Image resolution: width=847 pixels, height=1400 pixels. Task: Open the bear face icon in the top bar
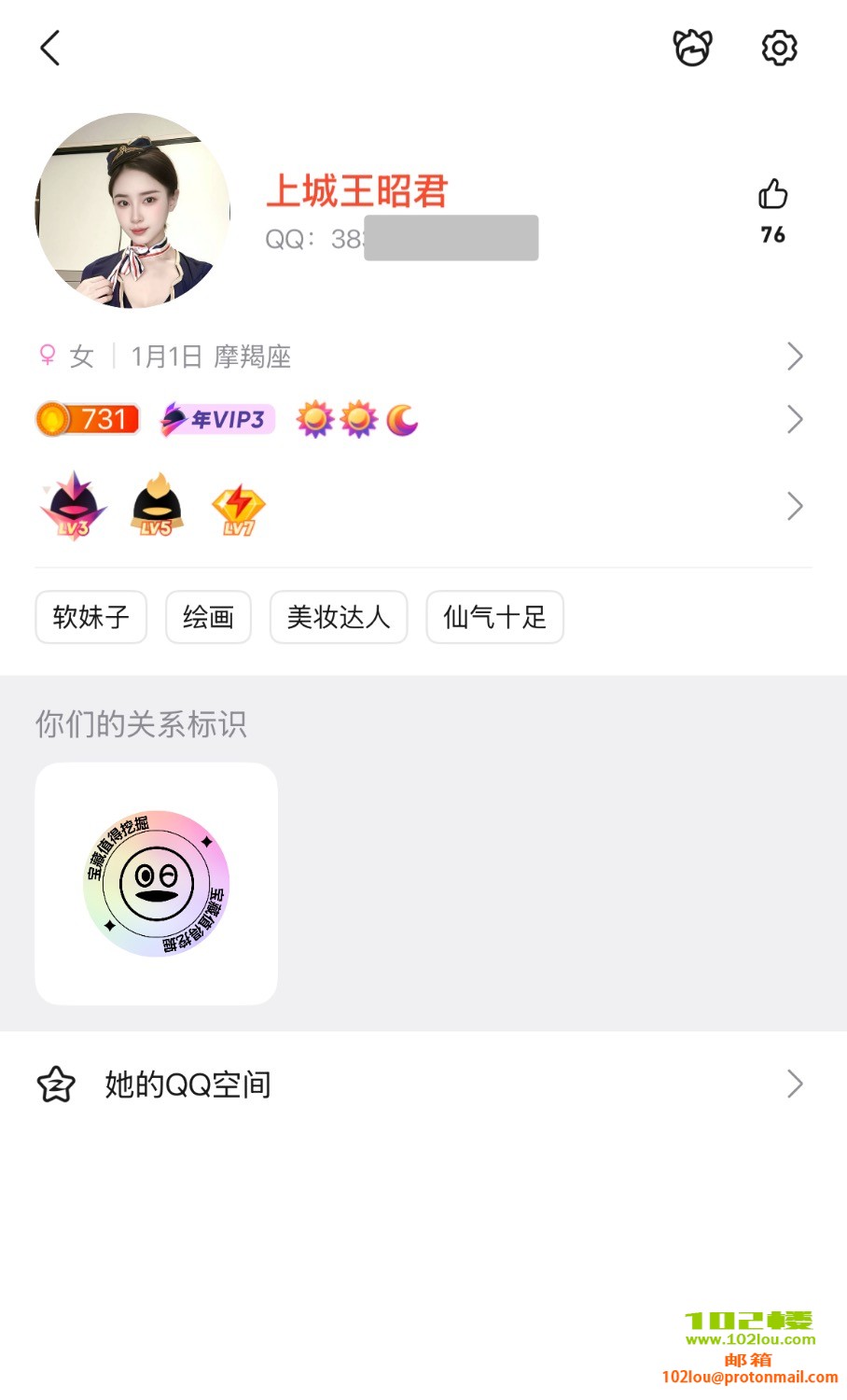692,48
